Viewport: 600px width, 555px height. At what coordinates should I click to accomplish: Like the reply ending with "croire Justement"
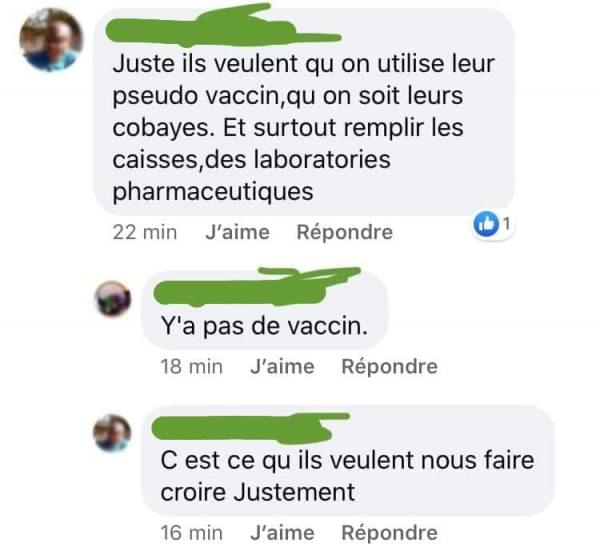[281, 534]
